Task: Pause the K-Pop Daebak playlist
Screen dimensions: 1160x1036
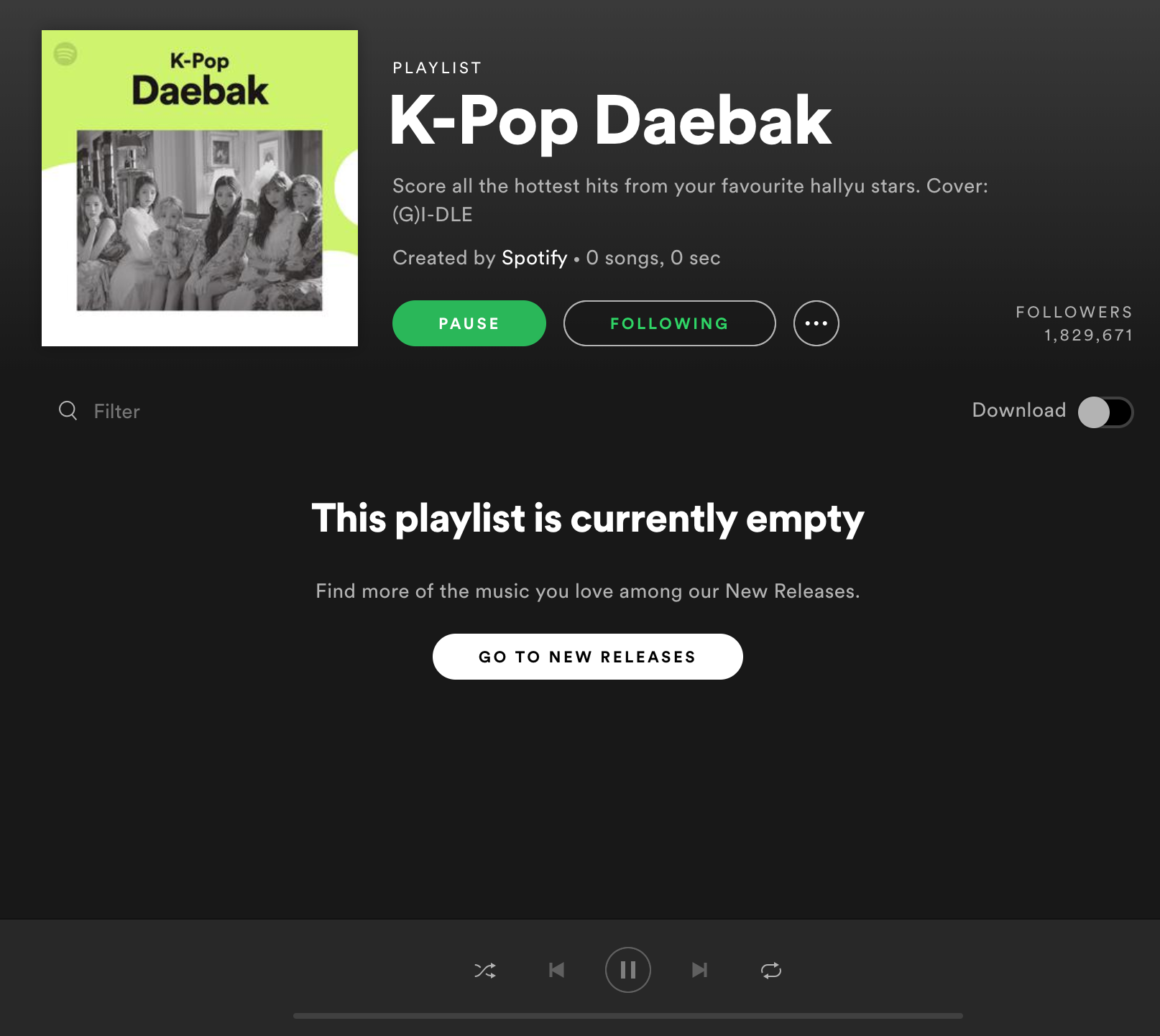Action: pyautogui.click(x=469, y=323)
